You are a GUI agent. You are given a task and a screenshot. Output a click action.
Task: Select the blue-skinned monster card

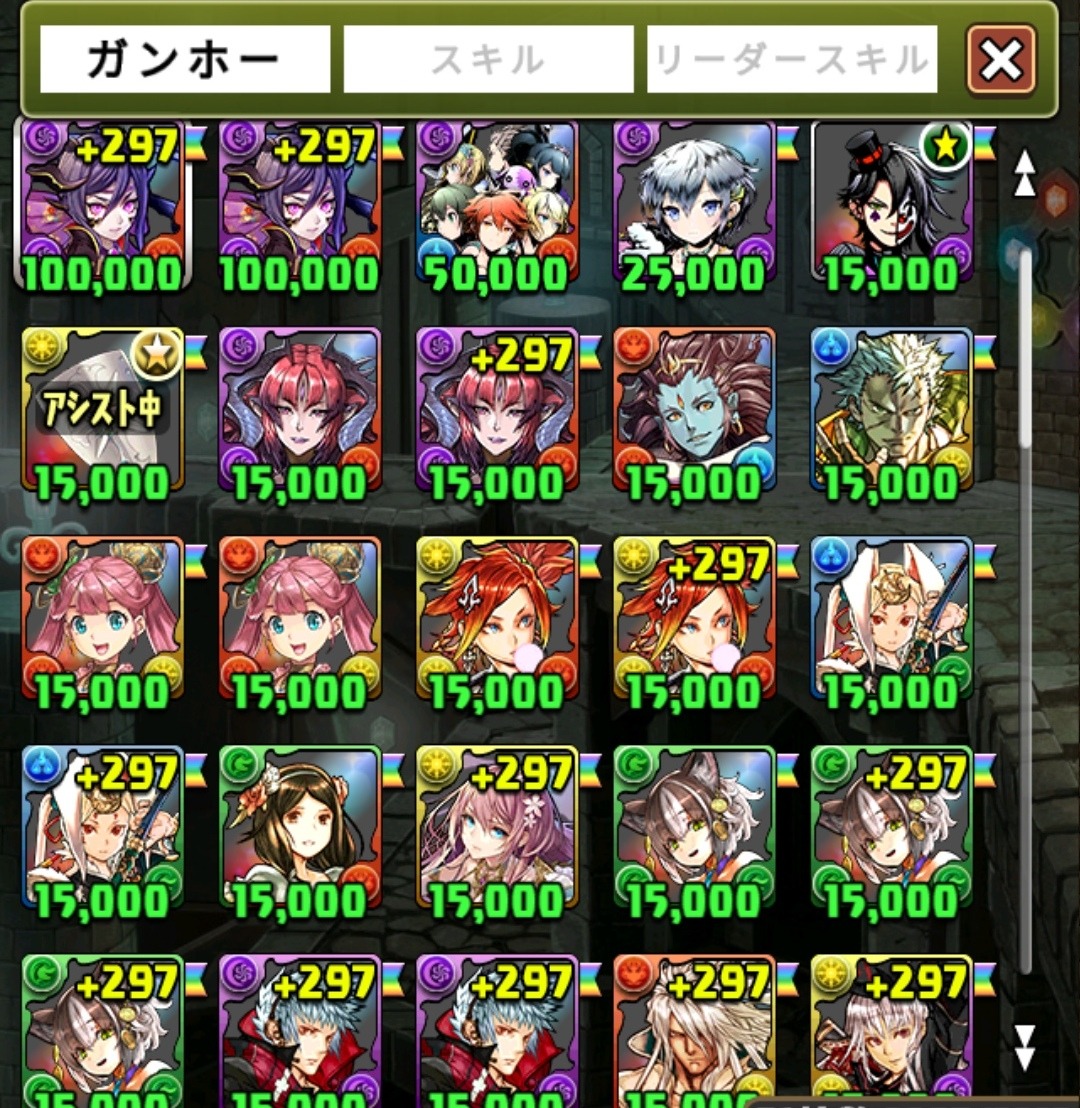tap(694, 412)
